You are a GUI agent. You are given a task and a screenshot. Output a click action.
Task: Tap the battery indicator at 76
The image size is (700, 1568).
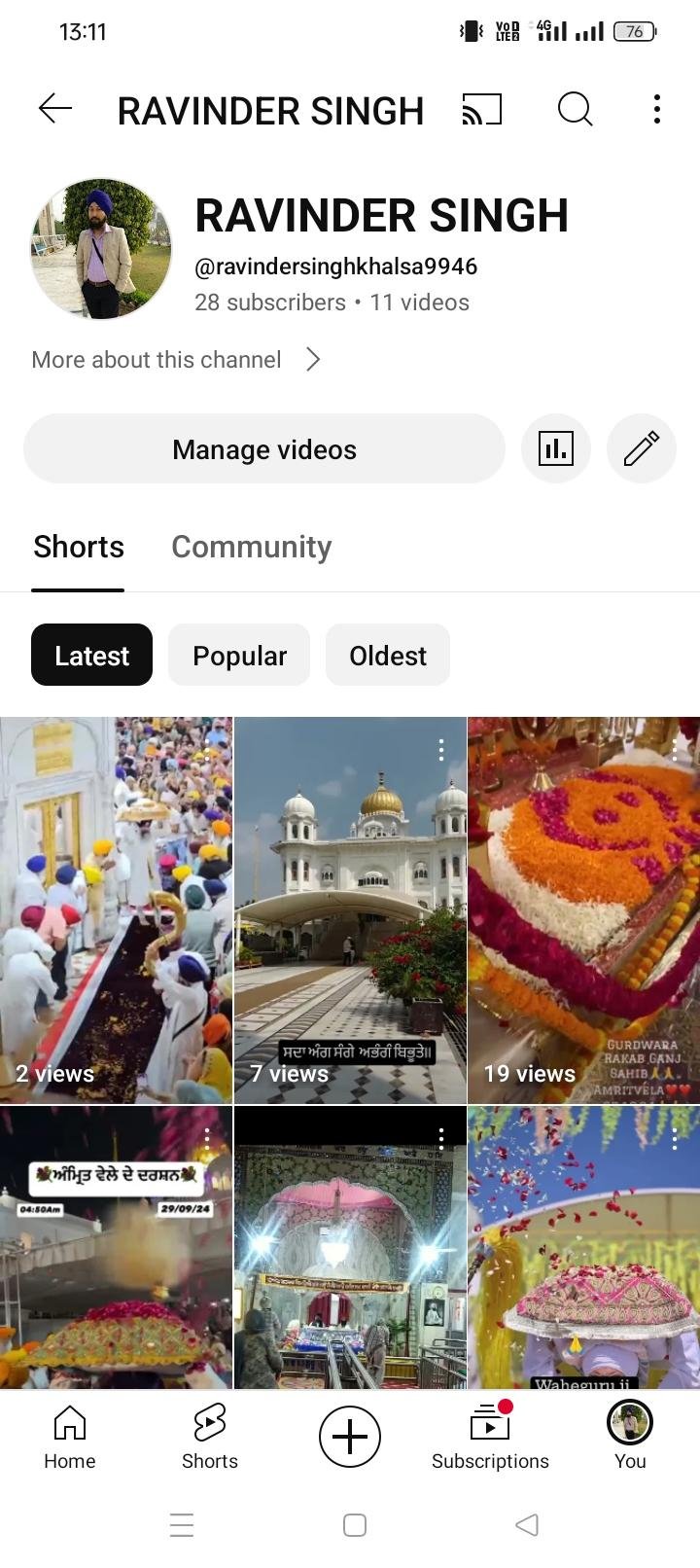[633, 31]
